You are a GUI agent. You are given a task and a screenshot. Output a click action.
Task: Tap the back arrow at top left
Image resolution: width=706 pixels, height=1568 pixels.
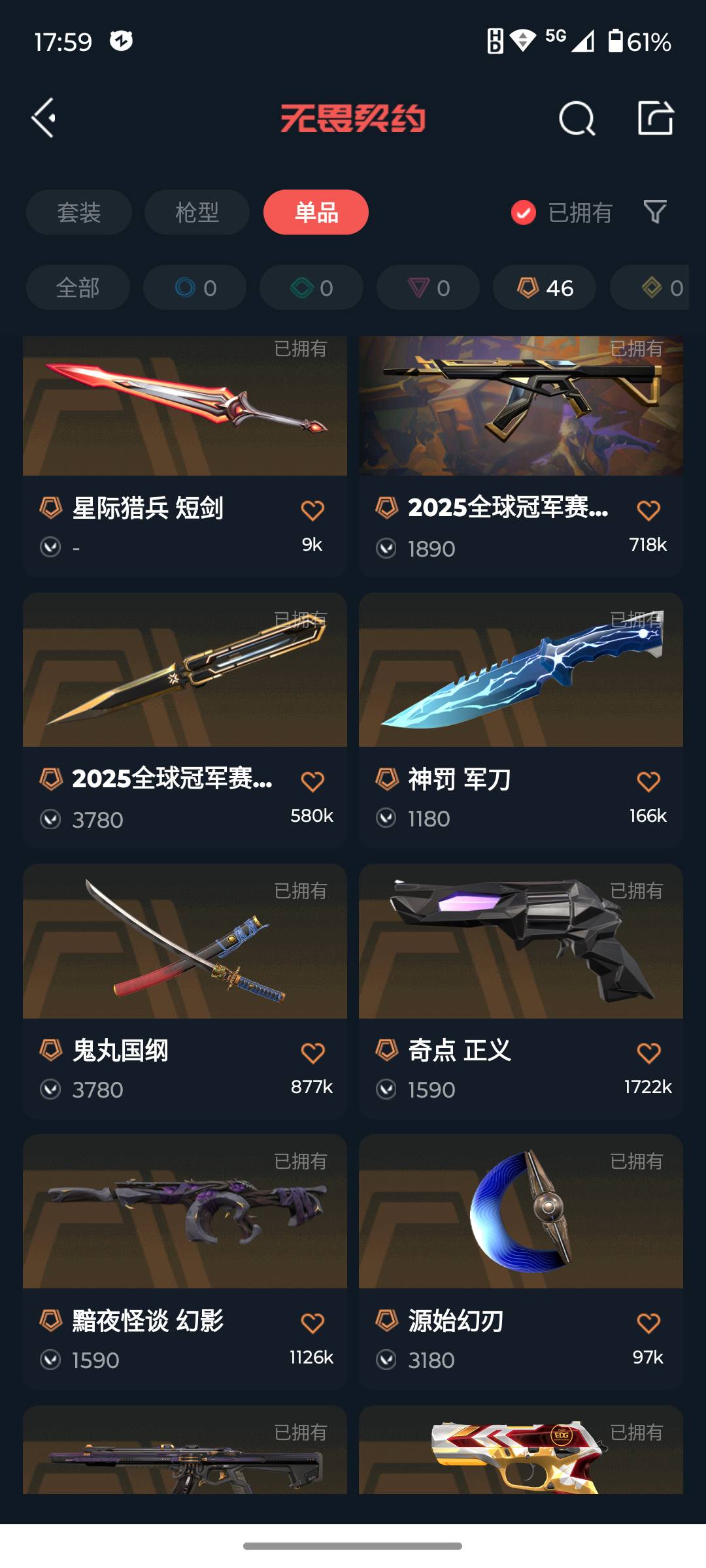point(43,118)
